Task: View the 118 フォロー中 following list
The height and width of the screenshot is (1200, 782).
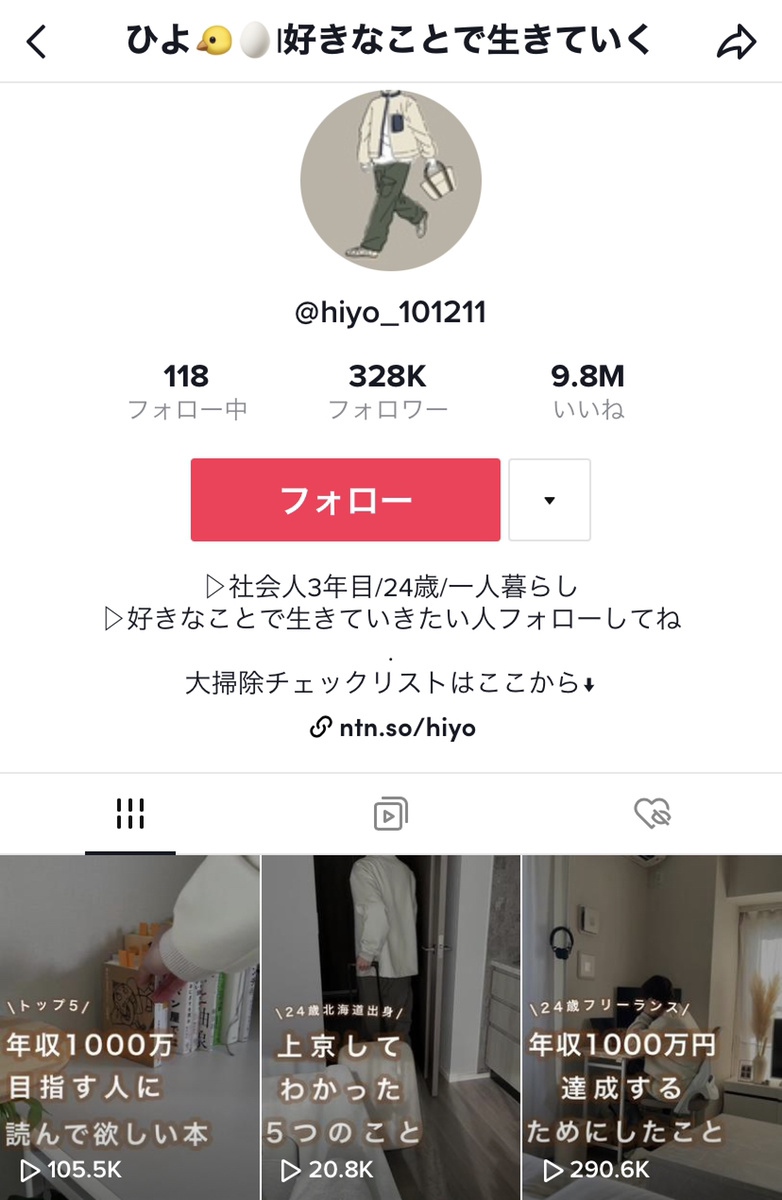Action: pos(187,391)
